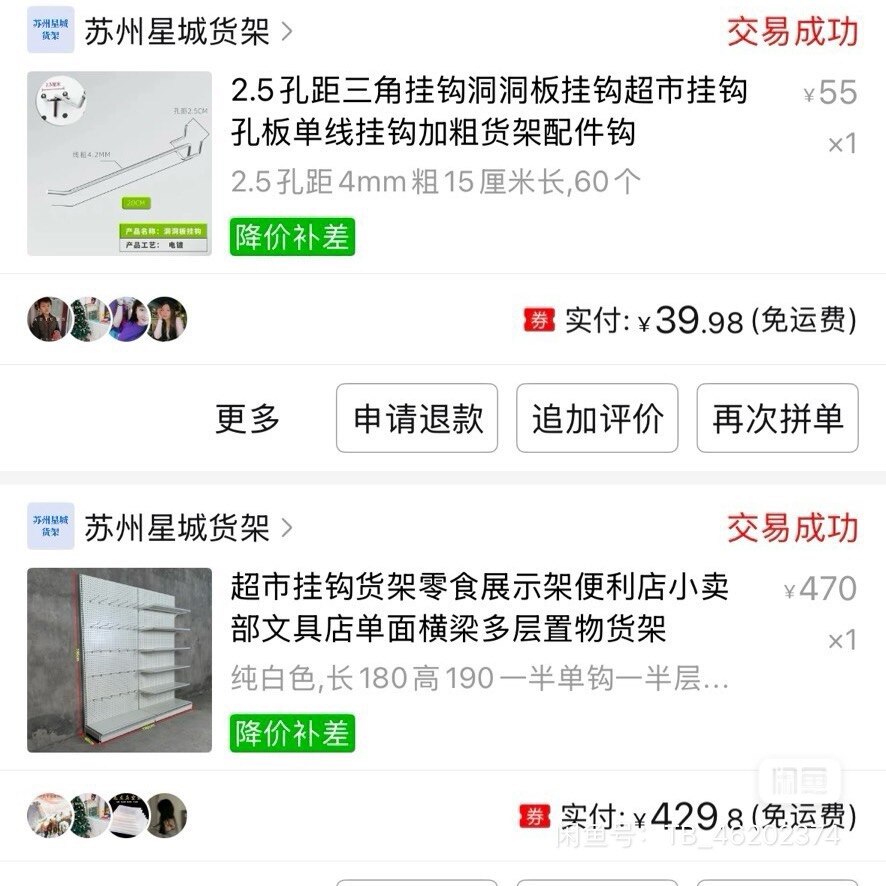Open the 2.5孔距三角挂钩 order item
This screenshot has width=886, height=886.
(x=488, y=111)
